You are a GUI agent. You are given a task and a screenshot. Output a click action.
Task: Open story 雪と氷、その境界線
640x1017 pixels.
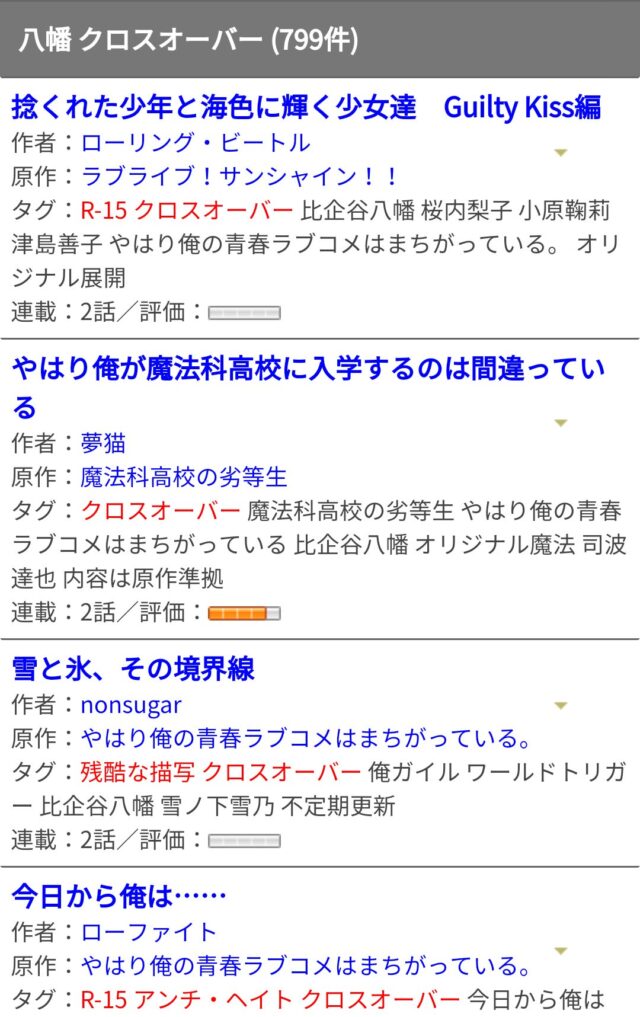click(x=133, y=669)
